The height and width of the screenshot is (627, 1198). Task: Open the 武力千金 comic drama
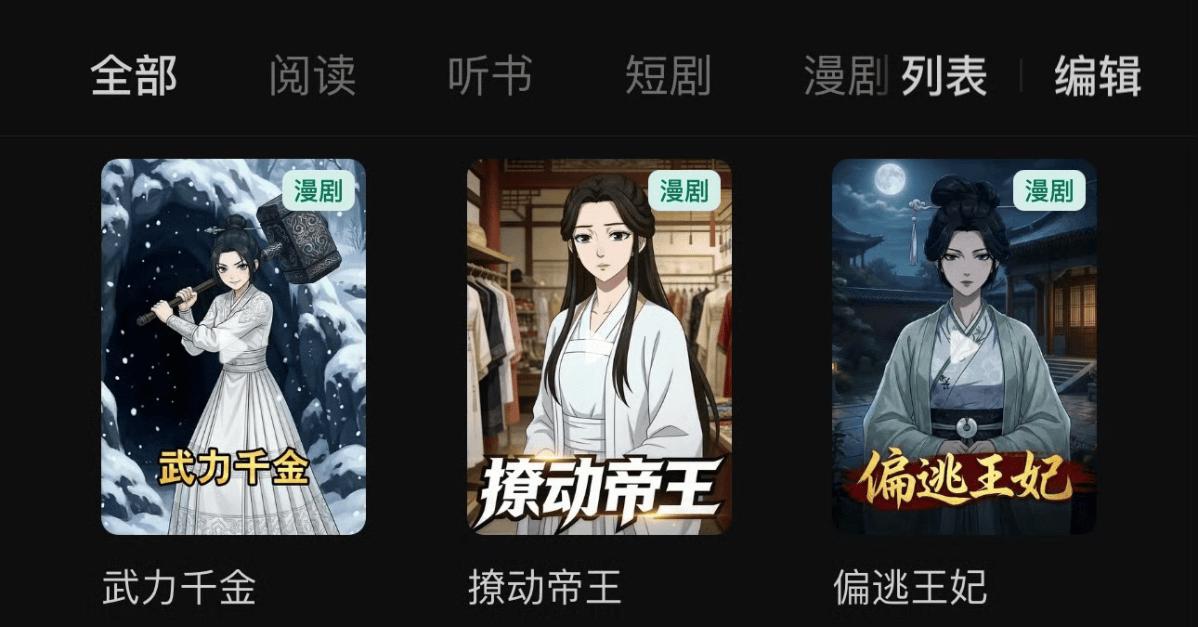pos(233,347)
